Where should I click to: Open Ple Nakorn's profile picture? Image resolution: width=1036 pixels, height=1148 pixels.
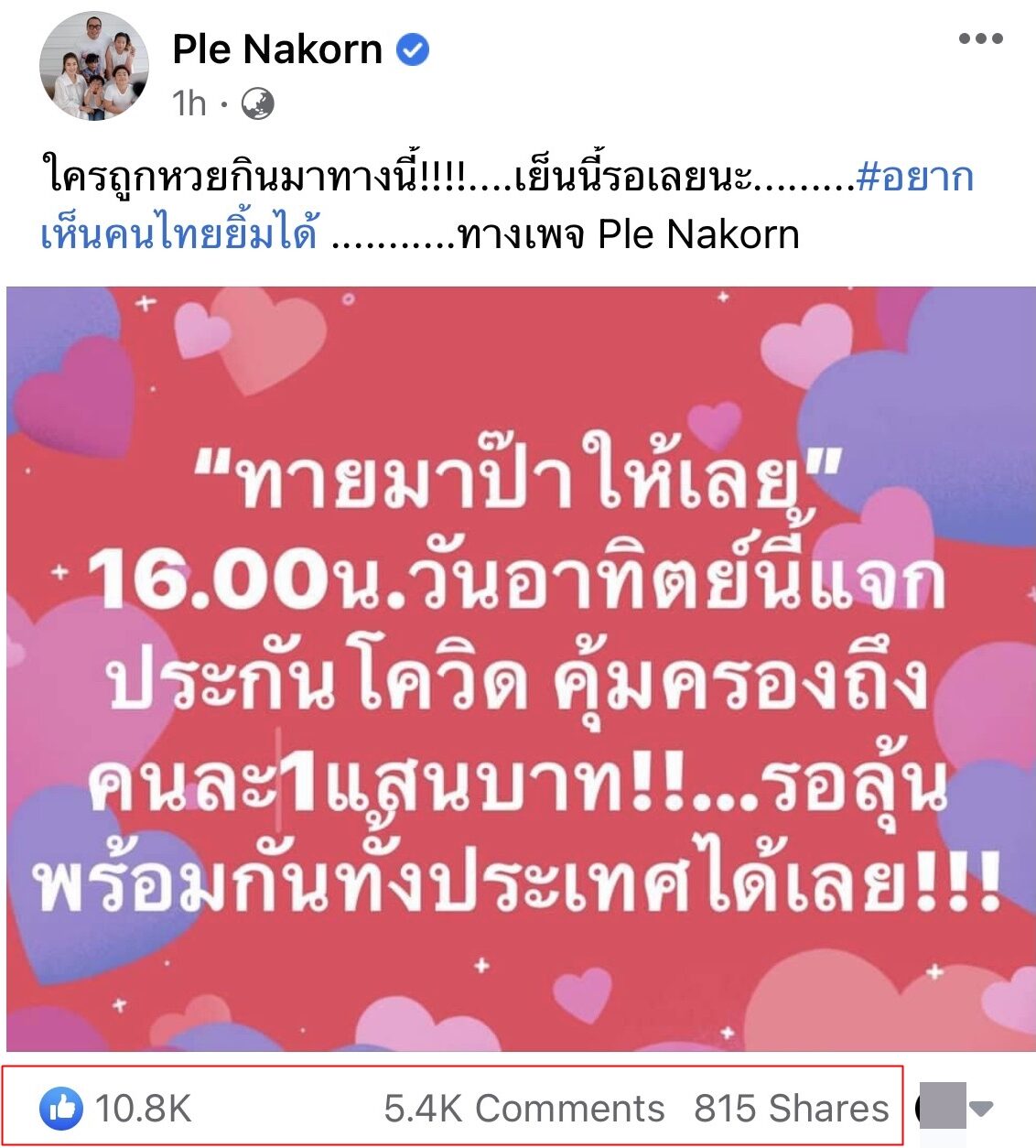[x=94, y=66]
